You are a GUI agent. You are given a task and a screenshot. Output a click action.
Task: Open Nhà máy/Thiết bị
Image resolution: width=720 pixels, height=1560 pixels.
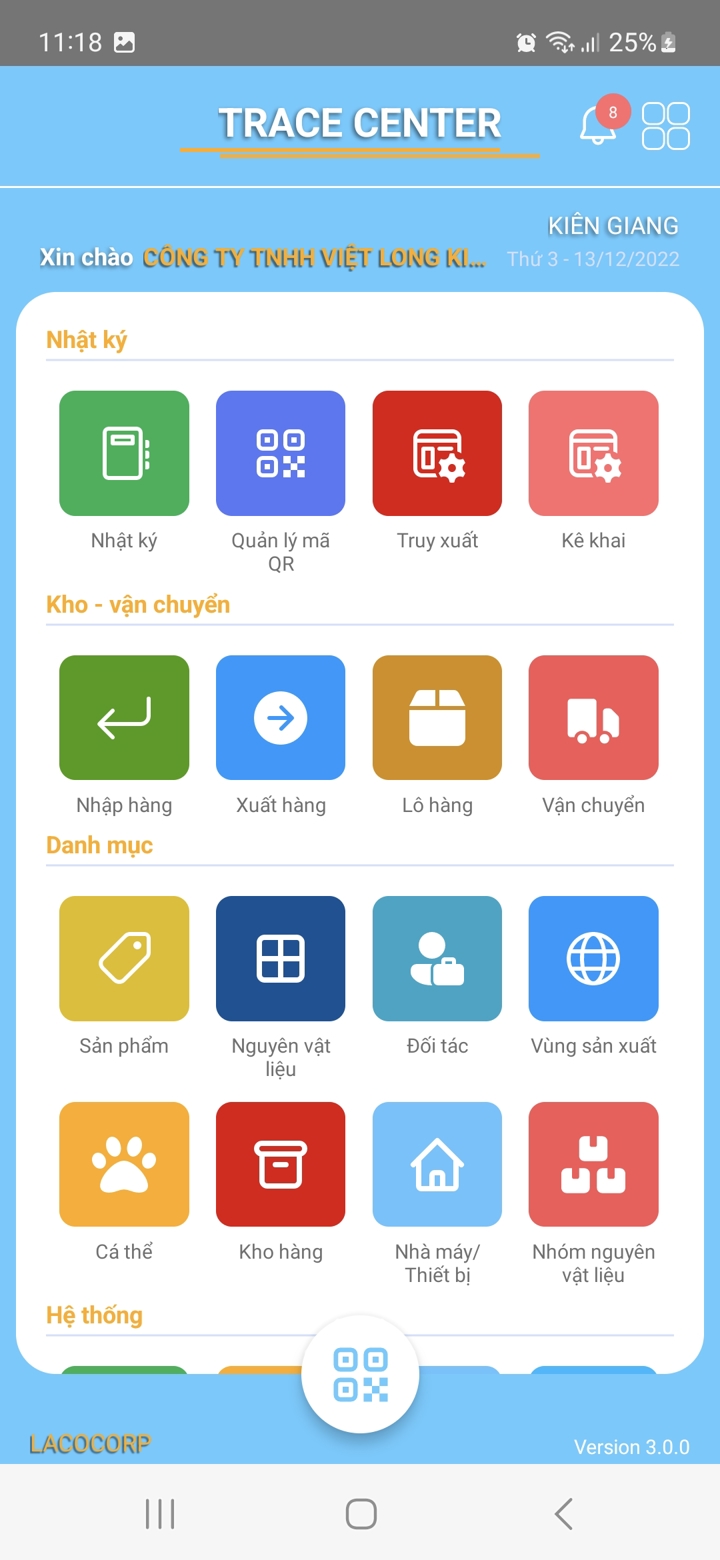(437, 1164)
